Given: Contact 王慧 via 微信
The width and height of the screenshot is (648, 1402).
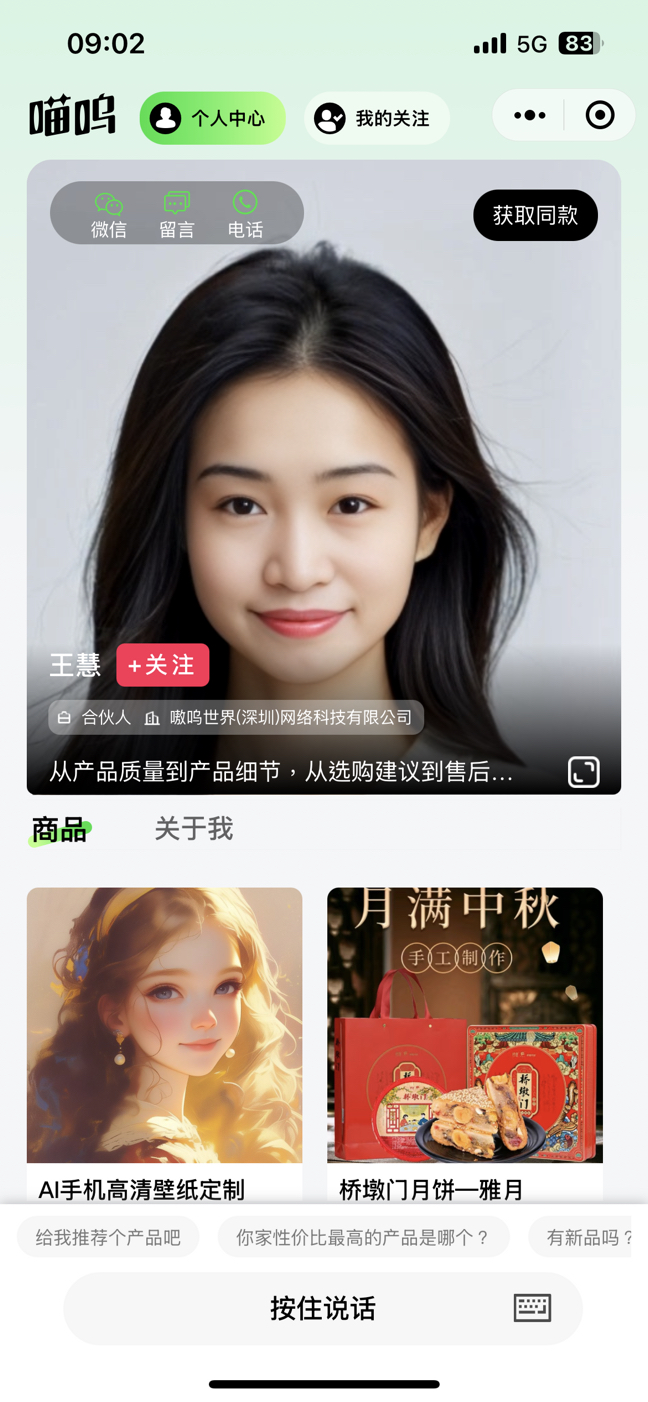Looking at the screenshot, I should 109,214.
